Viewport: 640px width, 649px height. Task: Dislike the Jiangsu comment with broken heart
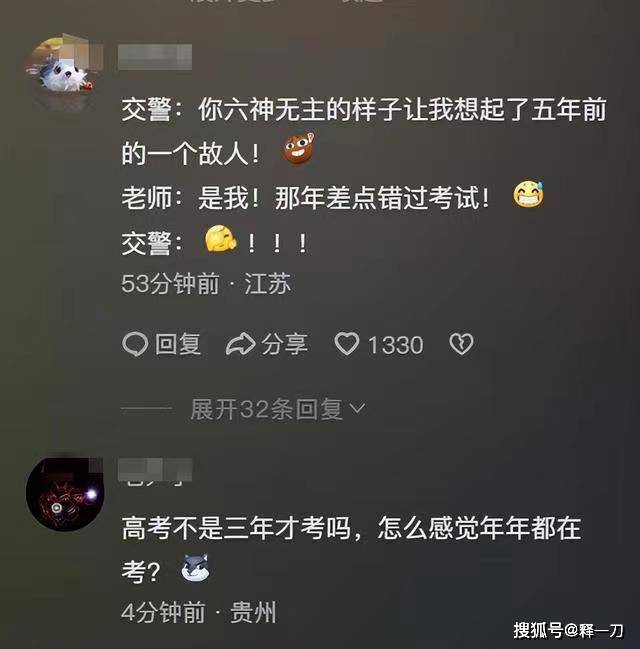[x=460, y=345]
